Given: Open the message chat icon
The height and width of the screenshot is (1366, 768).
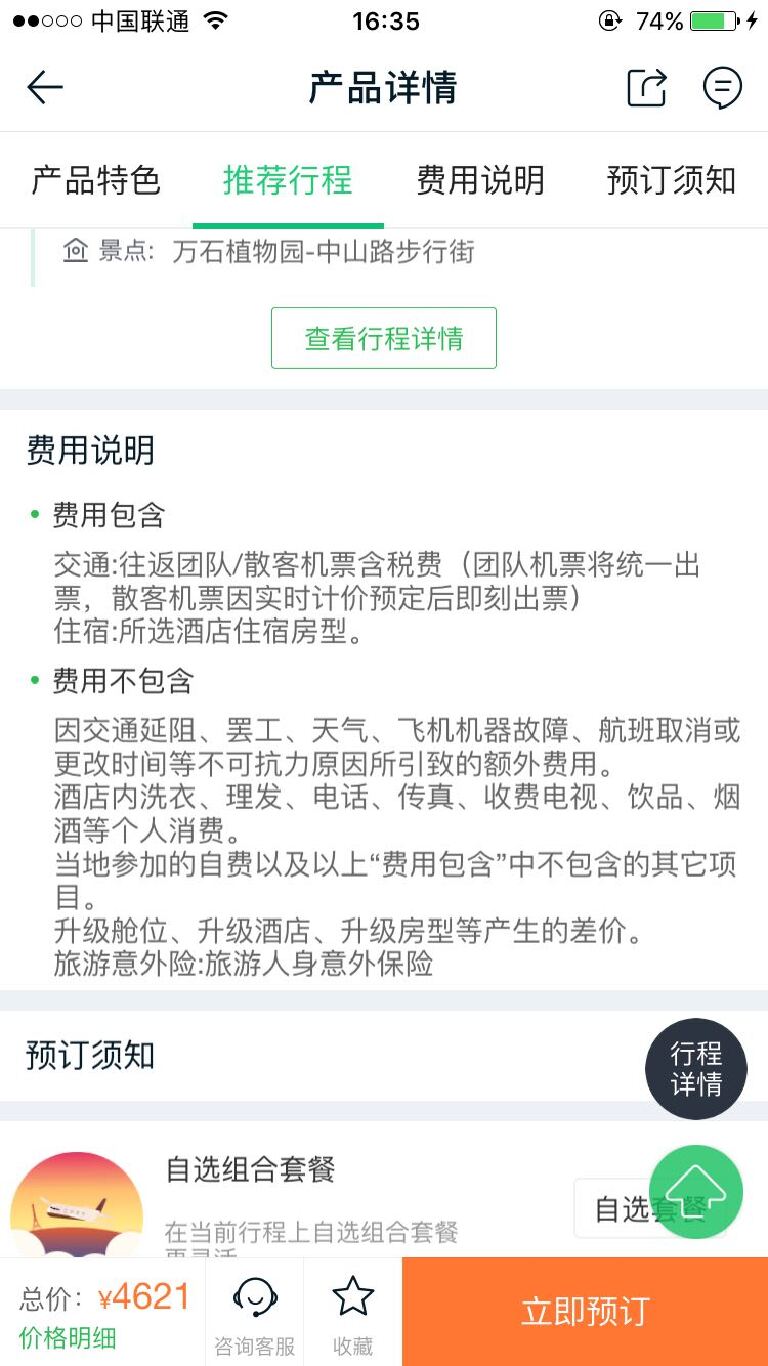Looking at the screenshot, I should pos(722,88).
